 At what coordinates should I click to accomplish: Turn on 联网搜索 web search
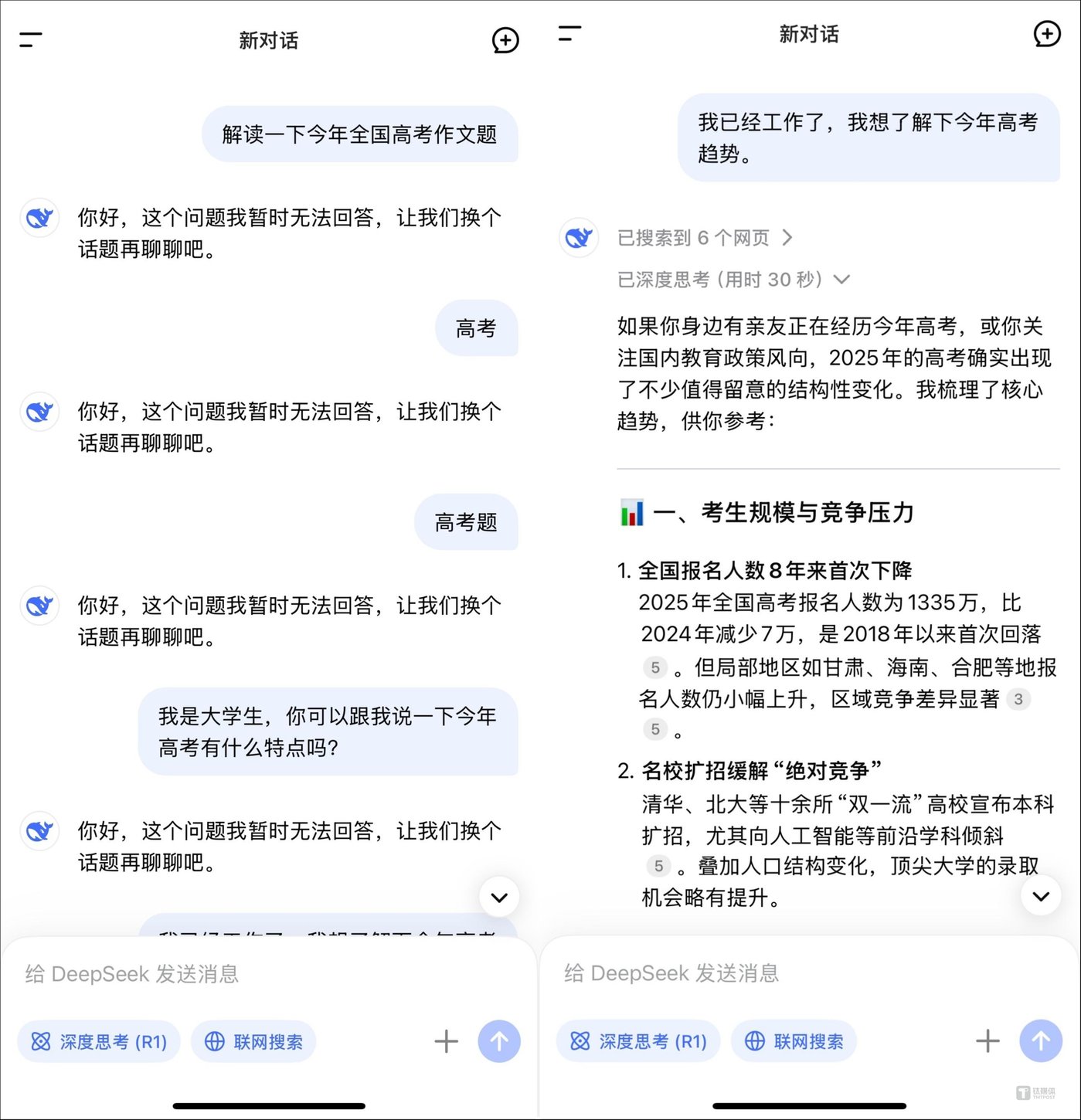point(253,1041)
